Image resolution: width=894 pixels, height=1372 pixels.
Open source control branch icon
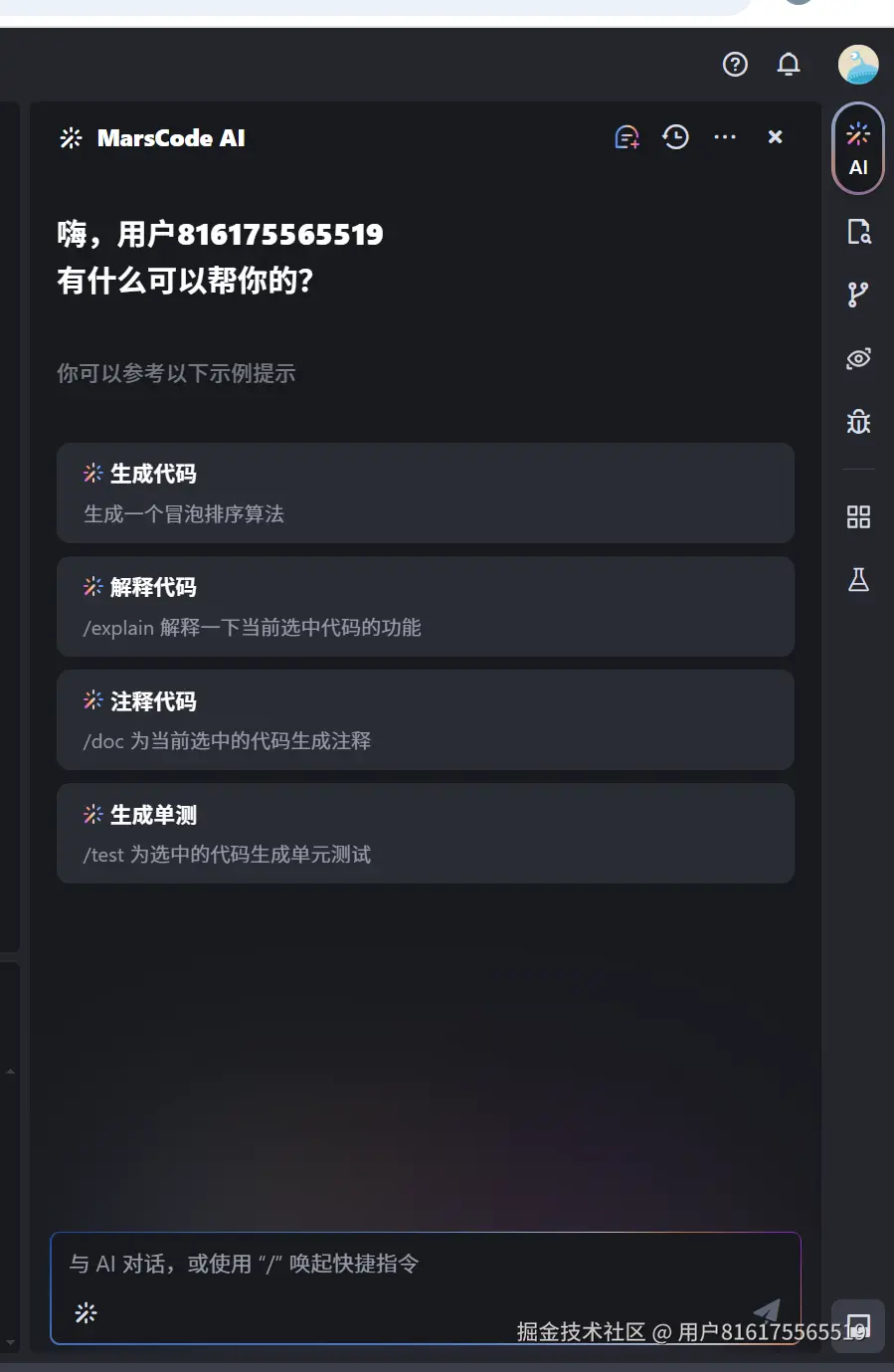click(858, 294)
